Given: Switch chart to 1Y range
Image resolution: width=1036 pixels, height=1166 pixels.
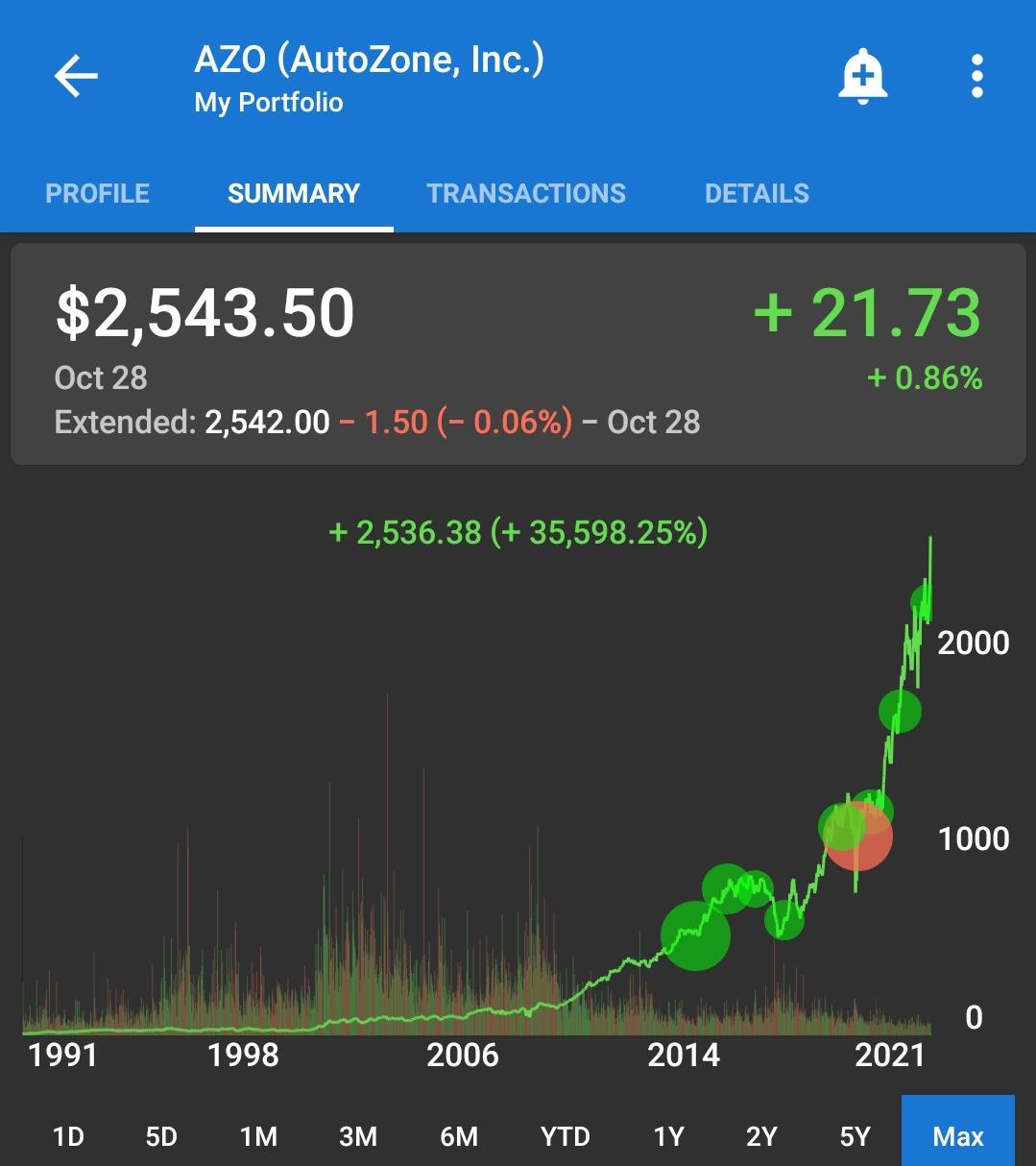Looking at the screenshot, I should [x=668, y=1137].
